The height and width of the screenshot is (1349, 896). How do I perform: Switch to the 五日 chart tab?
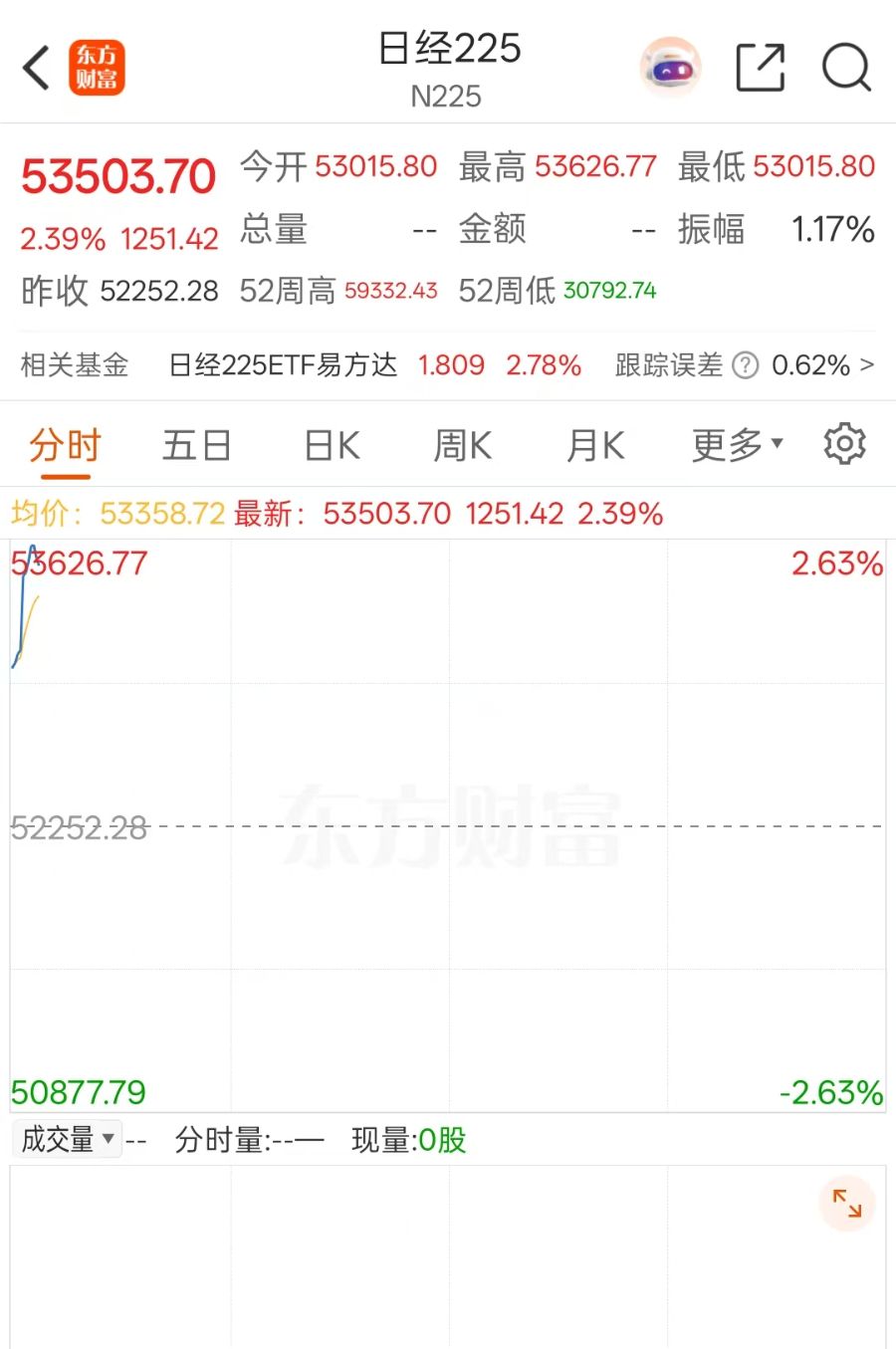tap(196, 445)
